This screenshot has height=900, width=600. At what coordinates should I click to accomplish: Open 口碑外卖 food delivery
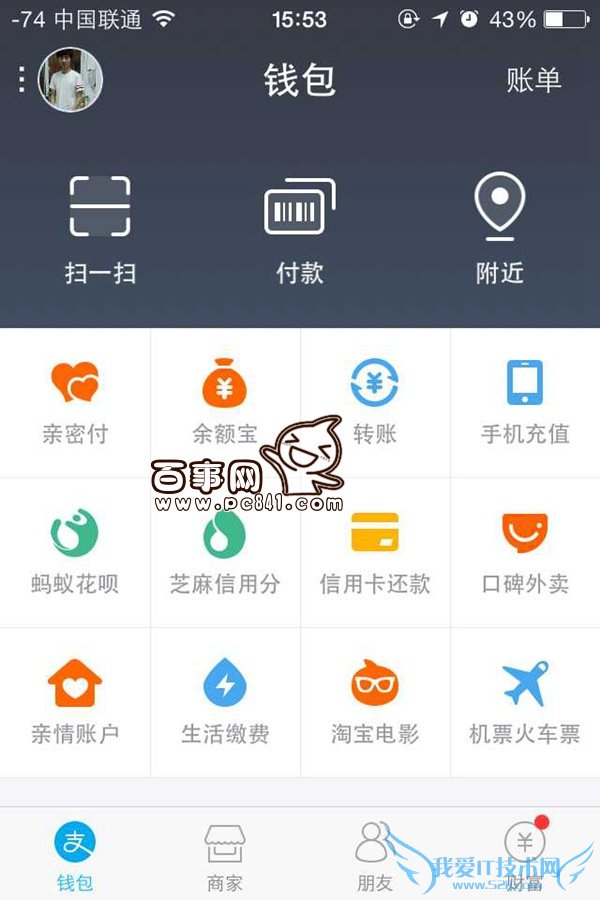525,552
